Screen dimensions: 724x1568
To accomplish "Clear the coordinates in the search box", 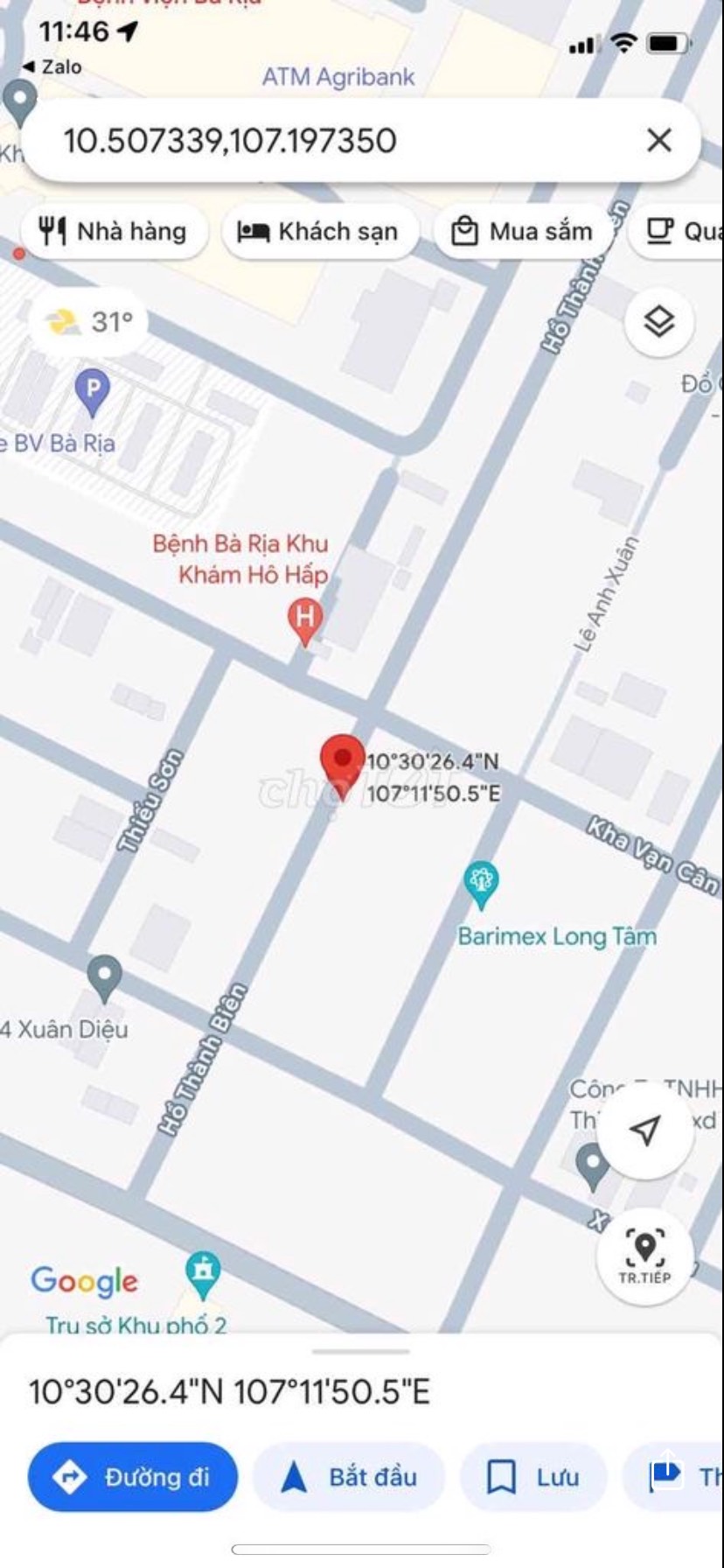I will click(658, 140).
